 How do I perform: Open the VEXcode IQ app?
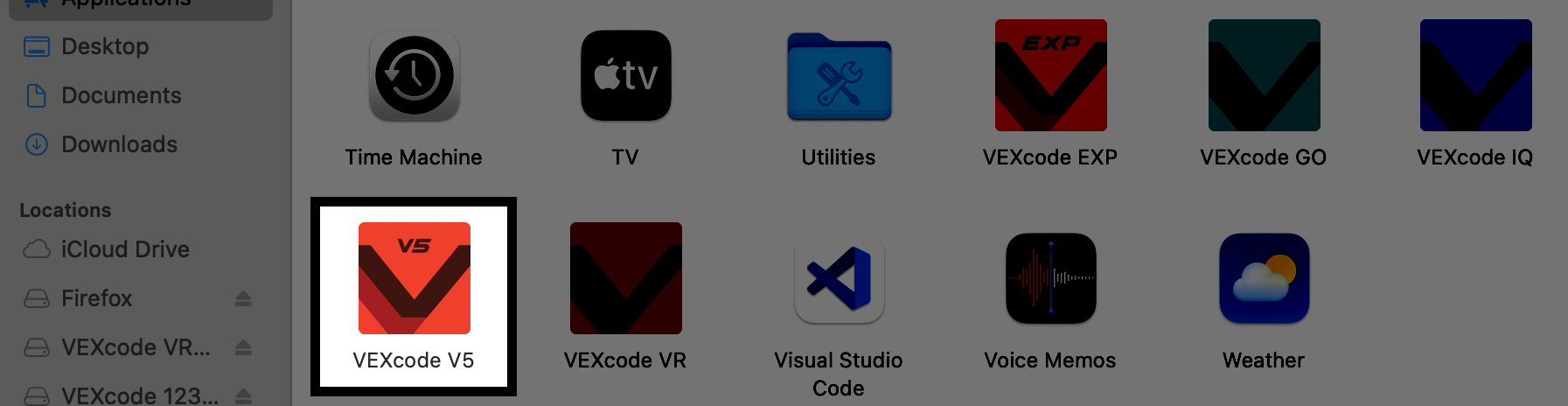coord(1475,75)
